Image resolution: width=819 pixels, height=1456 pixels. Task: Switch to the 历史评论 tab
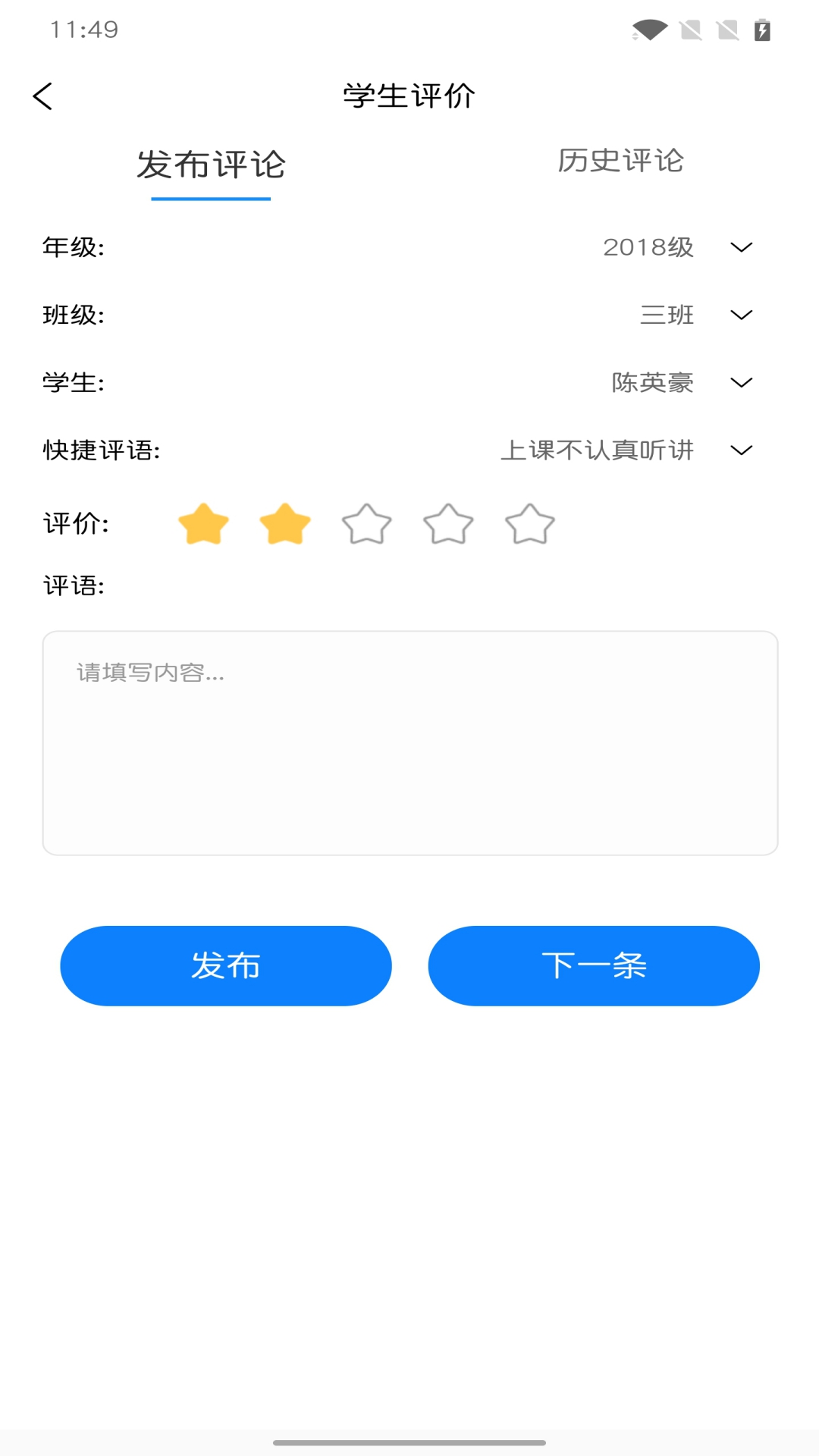(x=621, y=161)
